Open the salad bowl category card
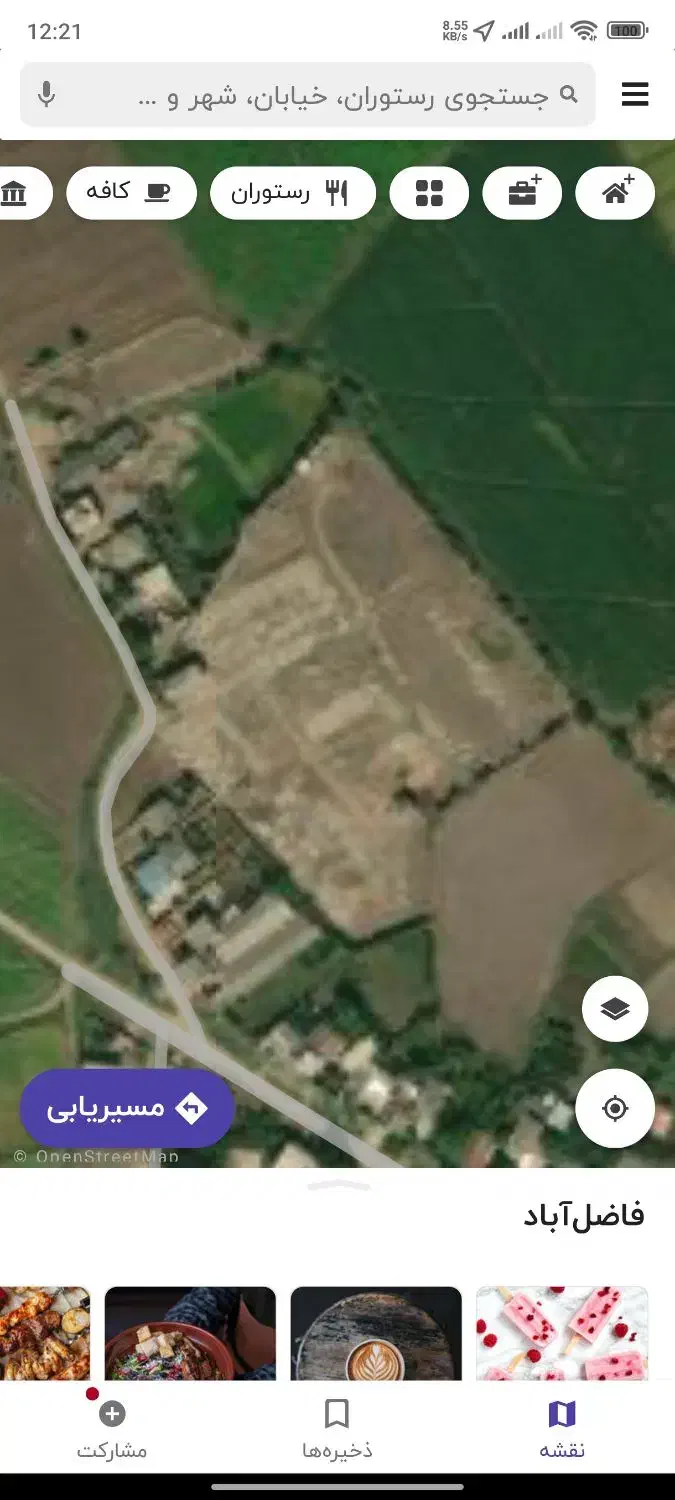 tap(190, 1333)
